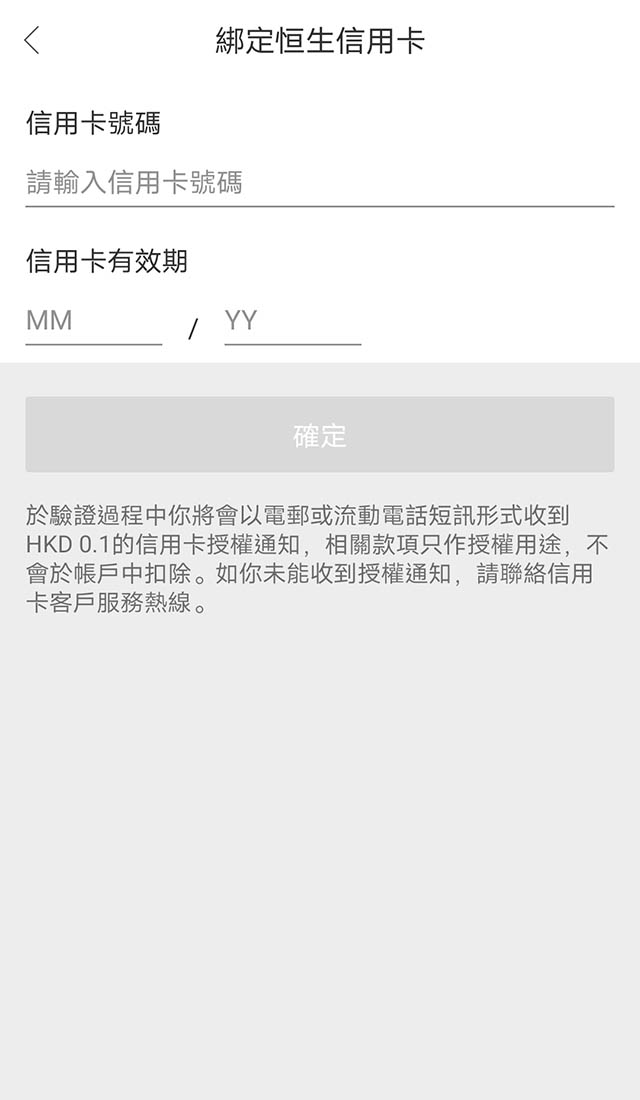Tap the 確定 confirm button

coord(320,434)
